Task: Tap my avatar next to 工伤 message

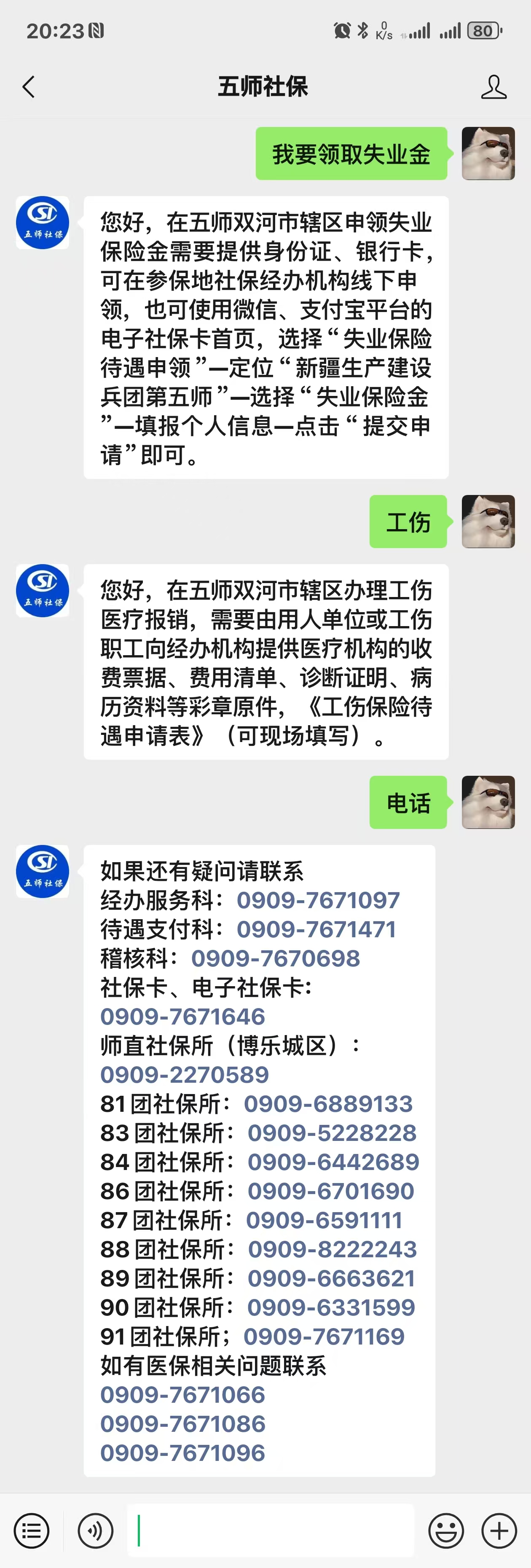Action: pyautogui.click(x=488, y=522)
